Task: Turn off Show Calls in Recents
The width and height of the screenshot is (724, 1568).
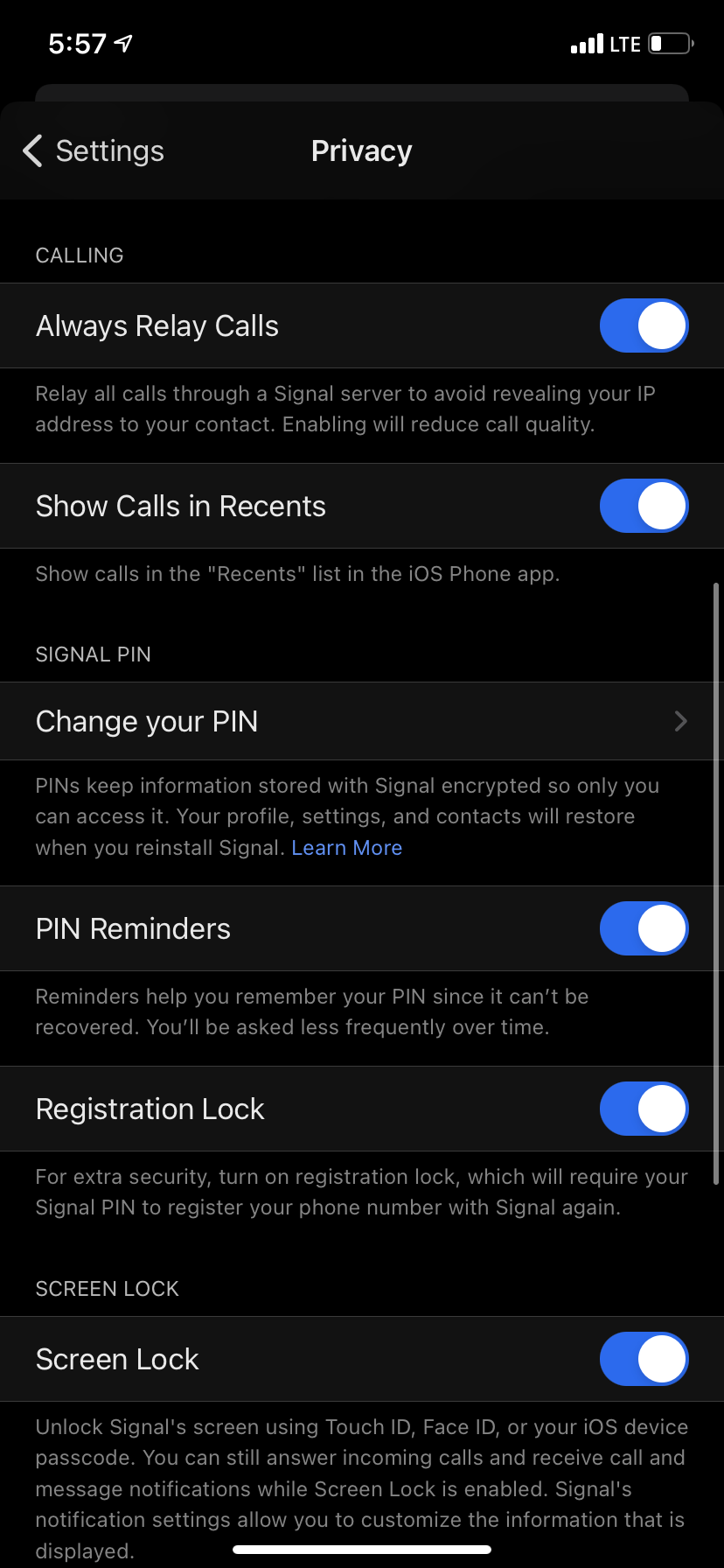Action: coord(644,506)
